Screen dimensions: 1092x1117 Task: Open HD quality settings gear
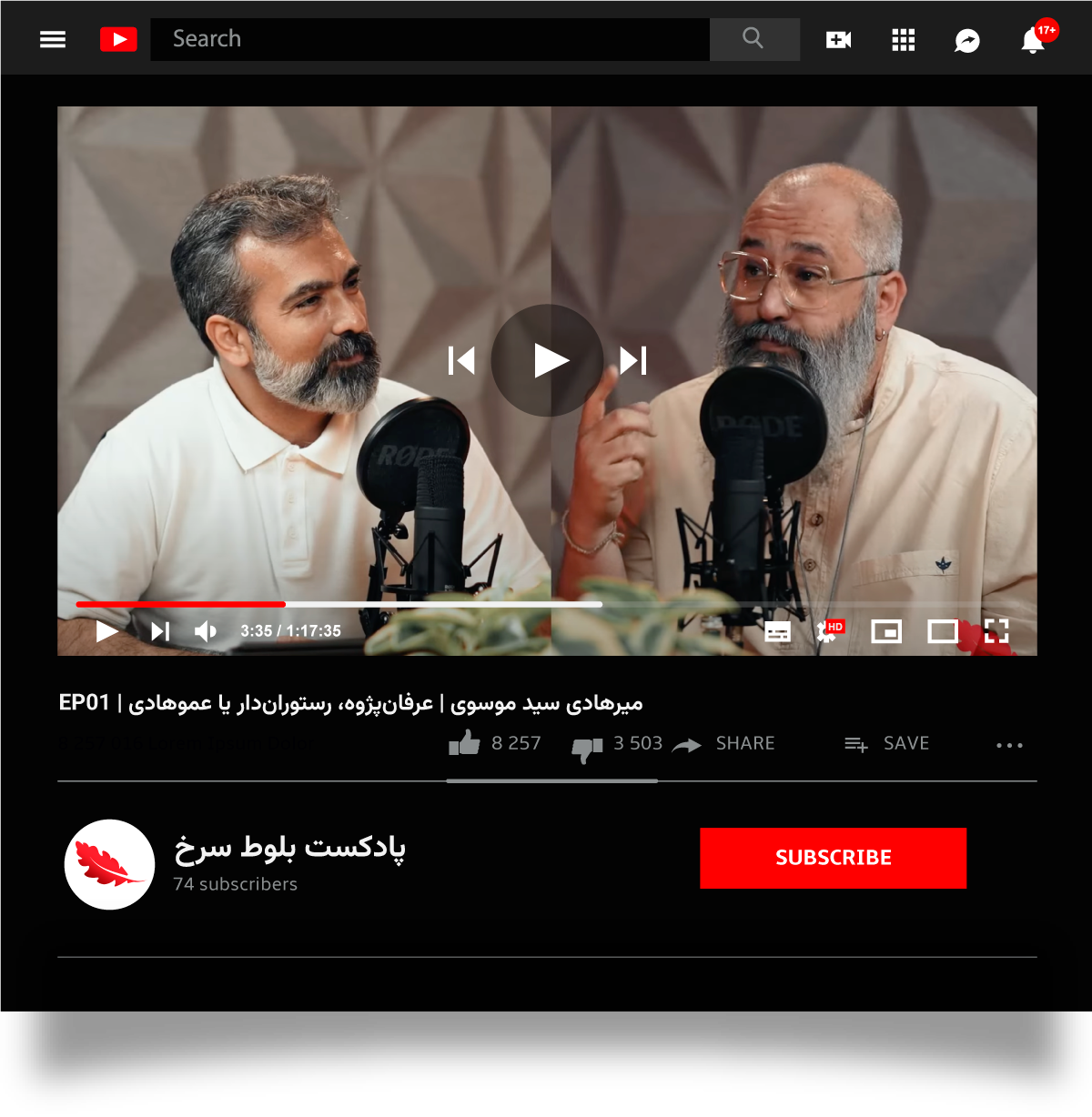(828, 631)
